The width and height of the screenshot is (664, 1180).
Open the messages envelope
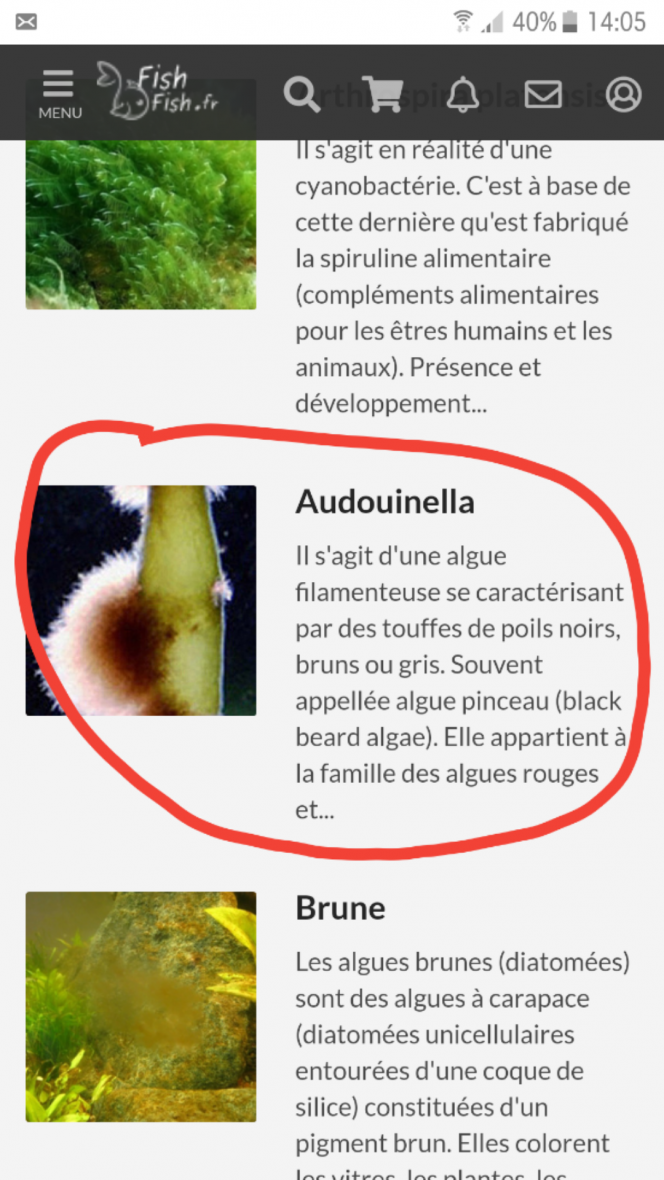[542, 94]
